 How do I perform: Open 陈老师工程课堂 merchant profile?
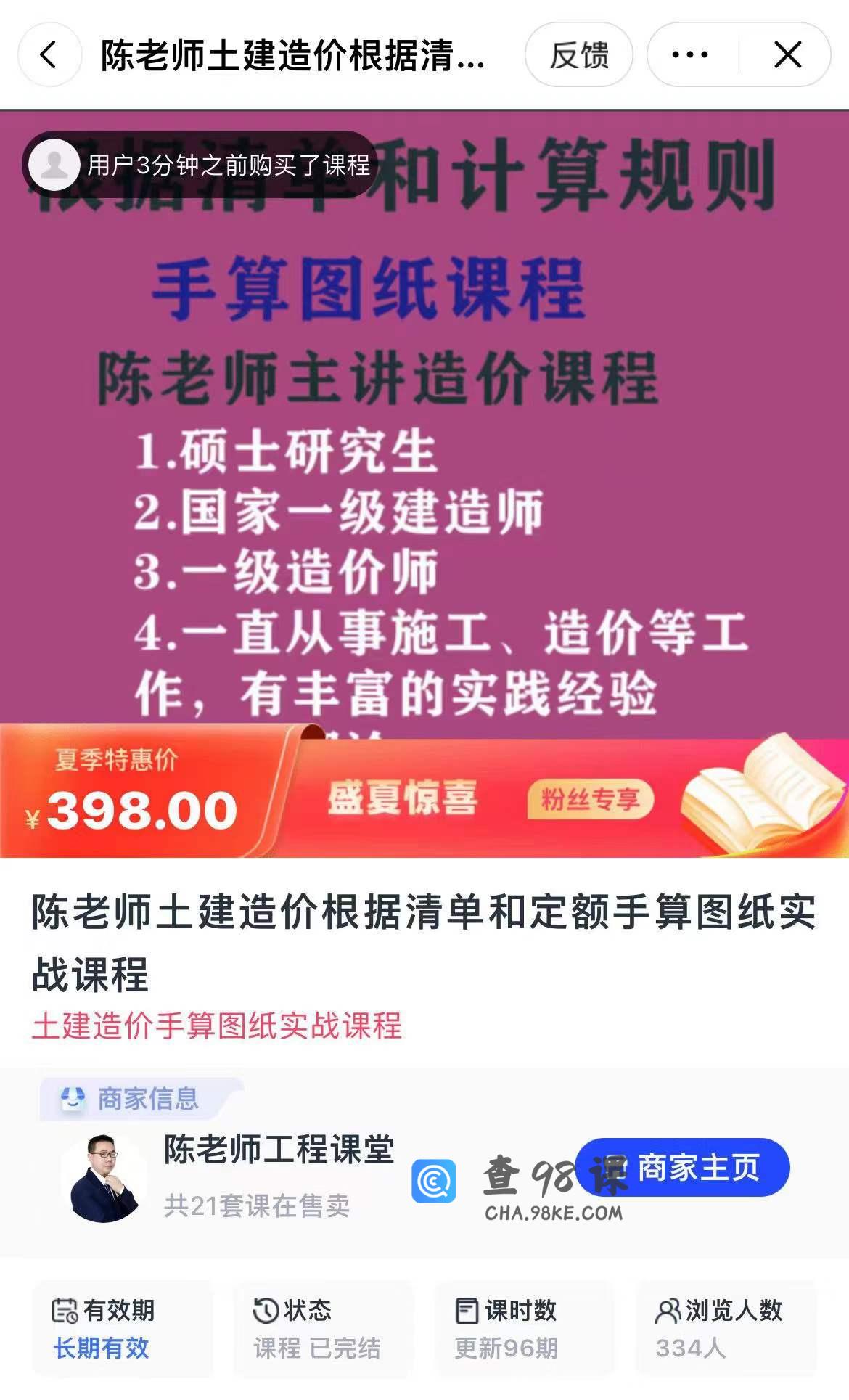click(x=279, y=1150)
